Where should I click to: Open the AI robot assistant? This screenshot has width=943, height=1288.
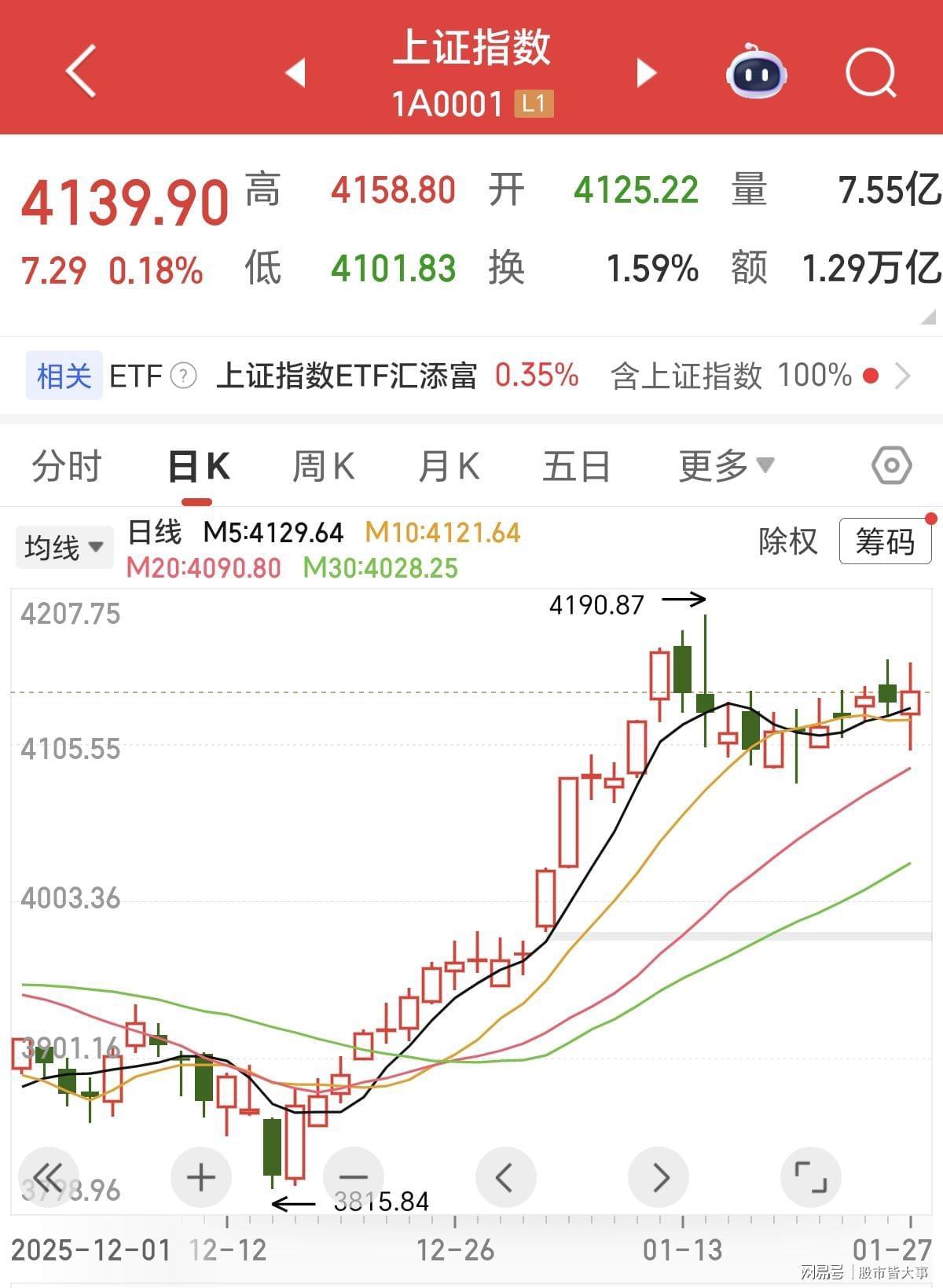point(756,75)
